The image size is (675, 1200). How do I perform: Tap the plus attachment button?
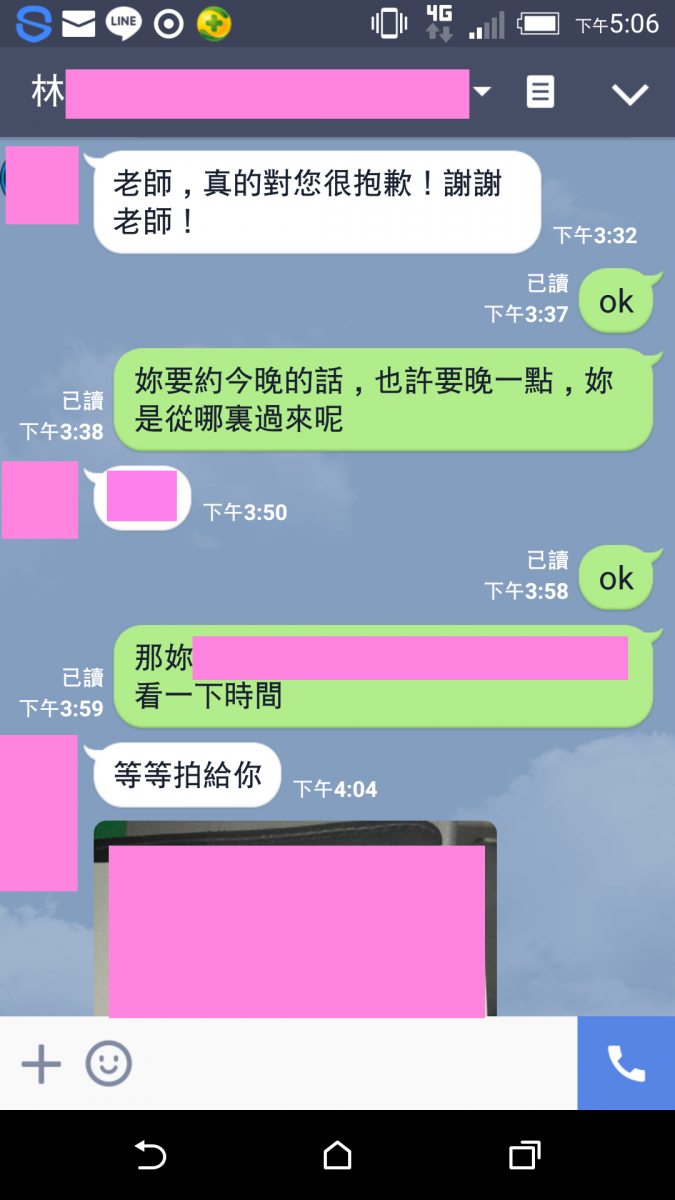pyautogui.click(x=41, y=1064)
